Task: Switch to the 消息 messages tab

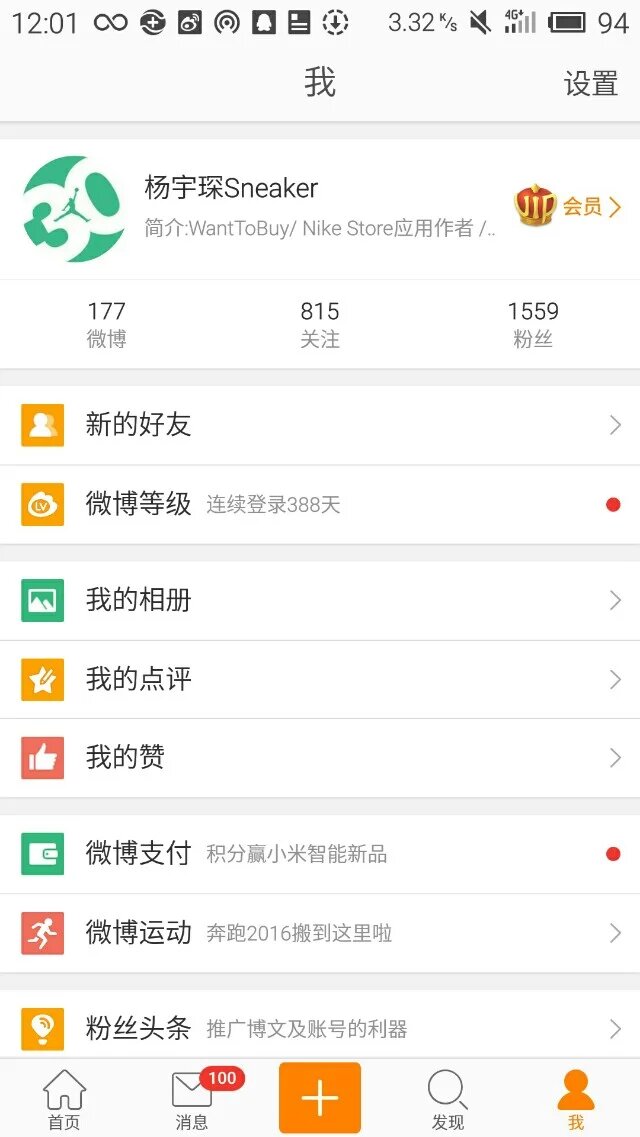Action: 192,1099
